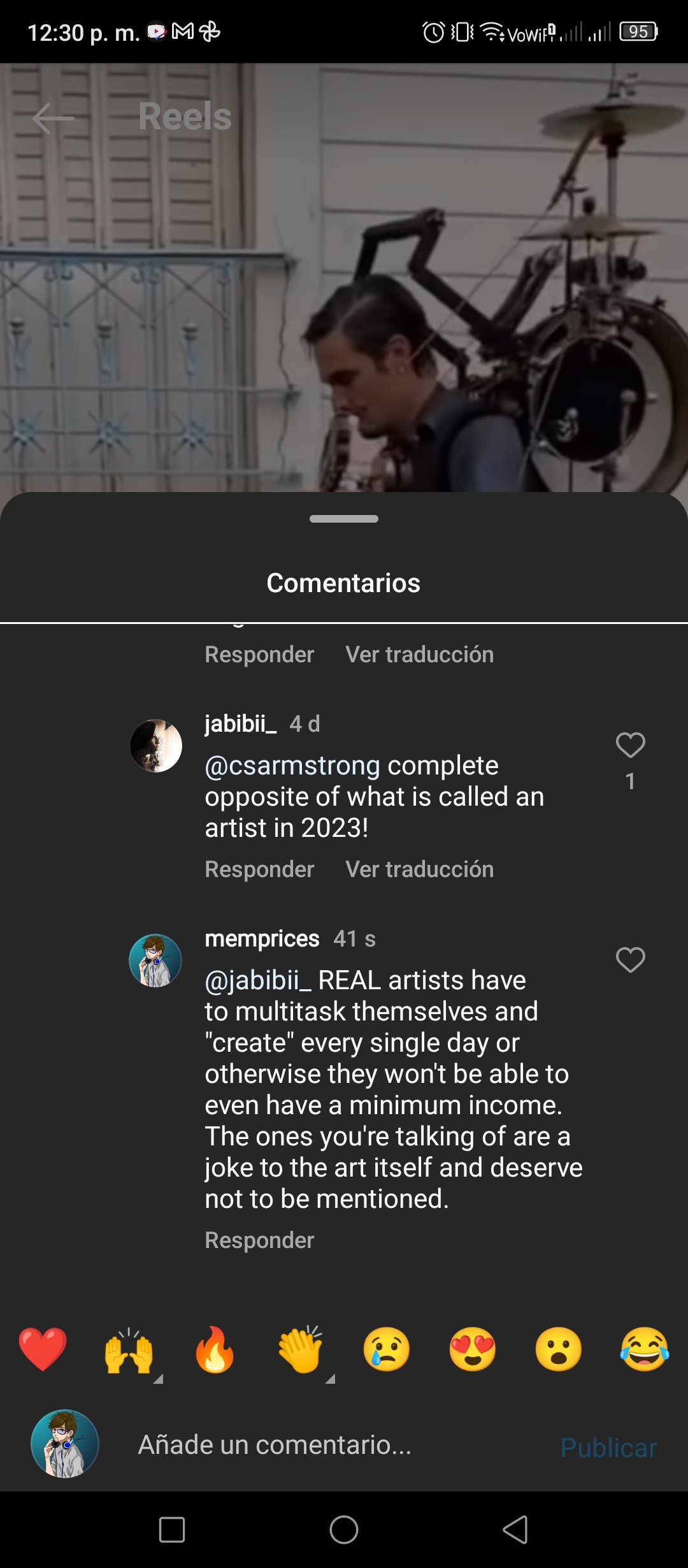The height and width of the screenshot is (1568, 688).
Task: Insert the clapping hands emoji
Action: [x=301, y=1349]
